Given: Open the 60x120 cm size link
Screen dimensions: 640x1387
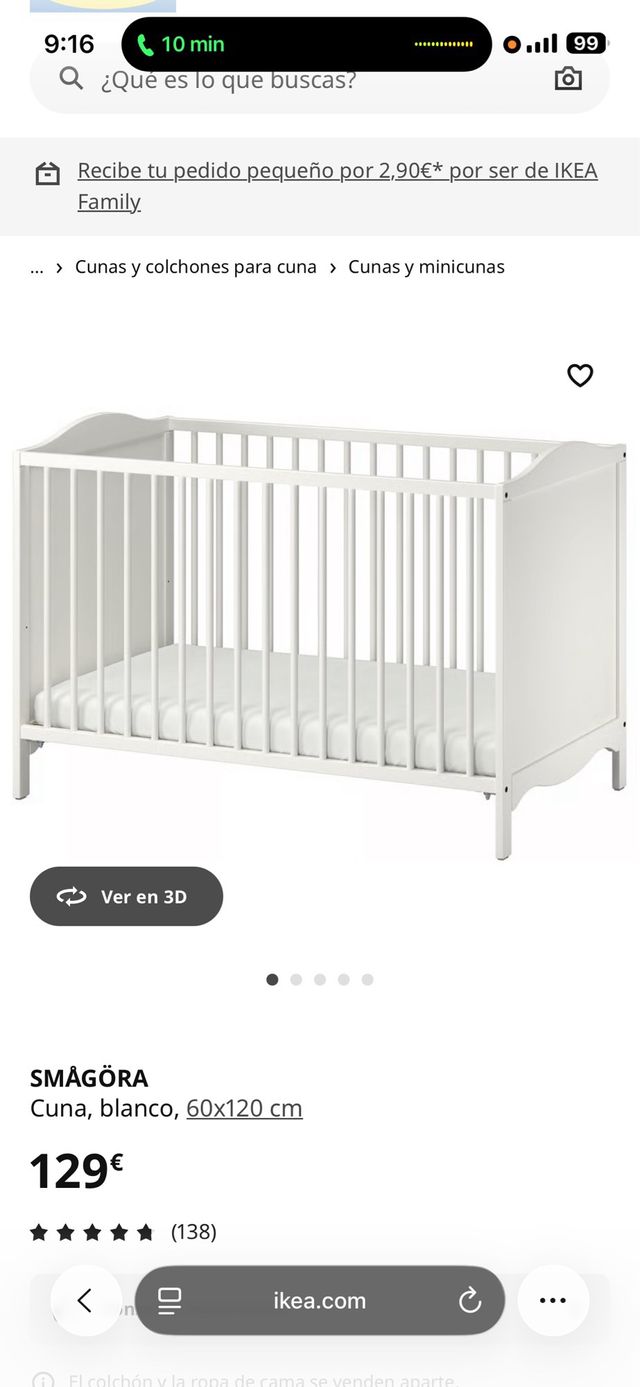Looking at the screenshot, I should tap(244, 1108).
